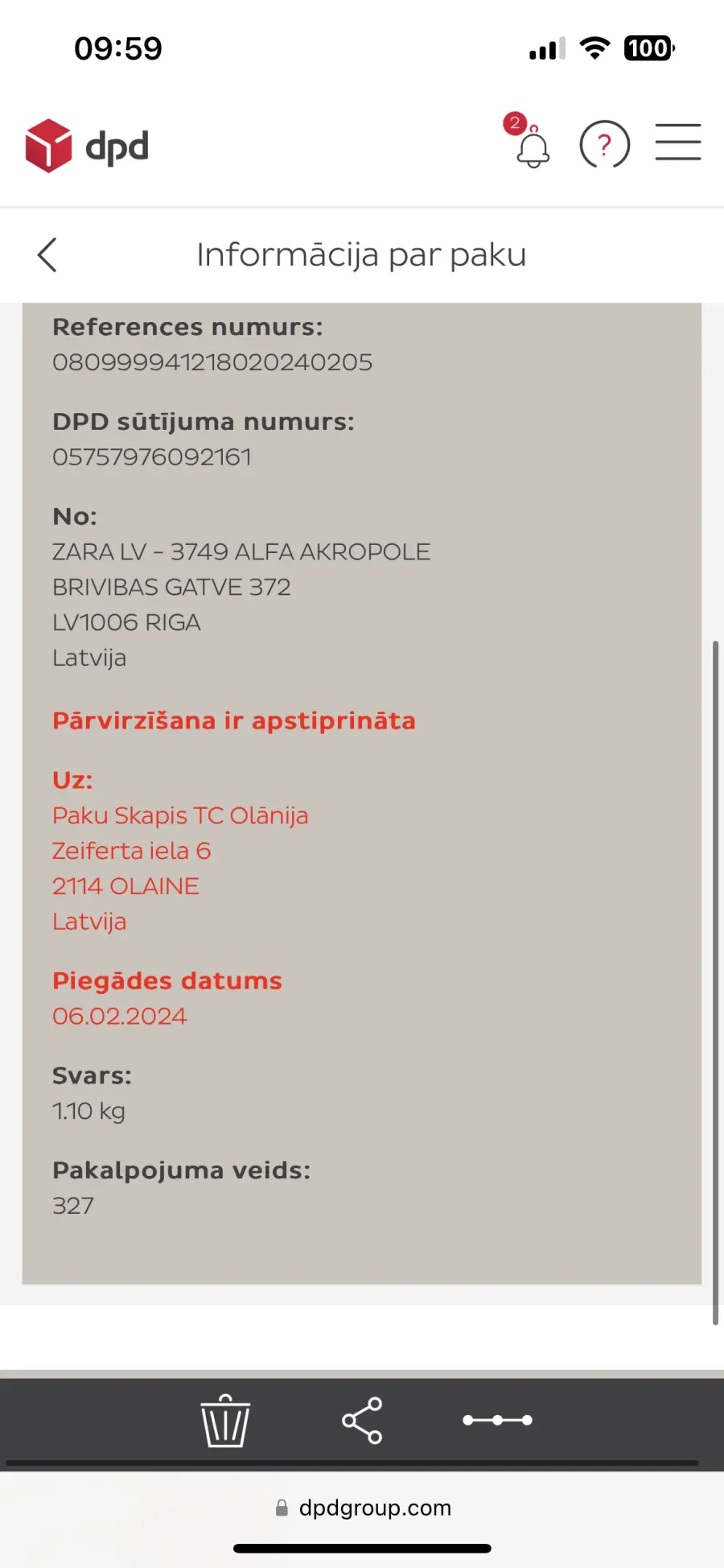Tap the dpdgroup.com address bar

(x=362, y=1508)
